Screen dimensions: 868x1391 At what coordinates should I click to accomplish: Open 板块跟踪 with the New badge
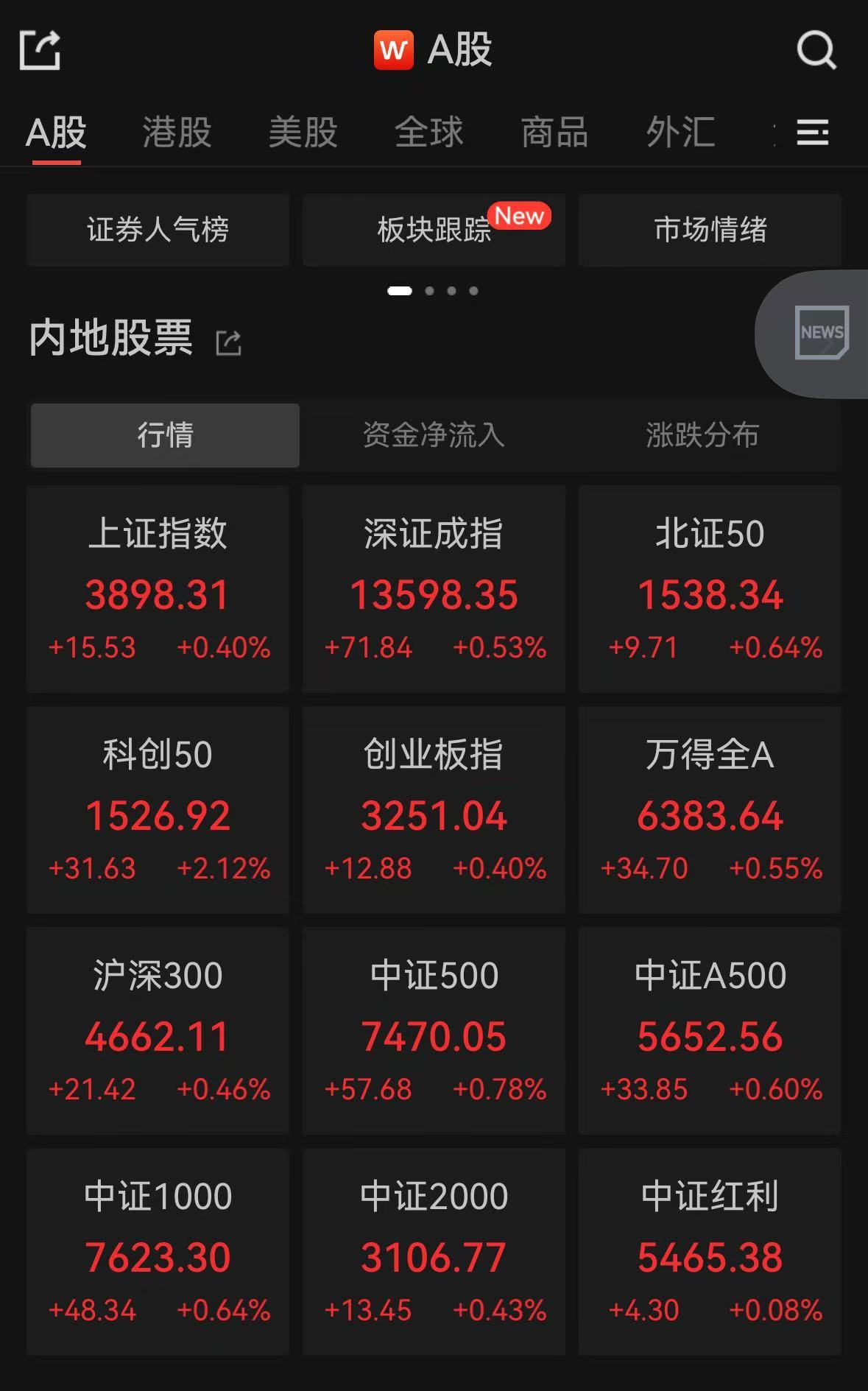(433, 230)
